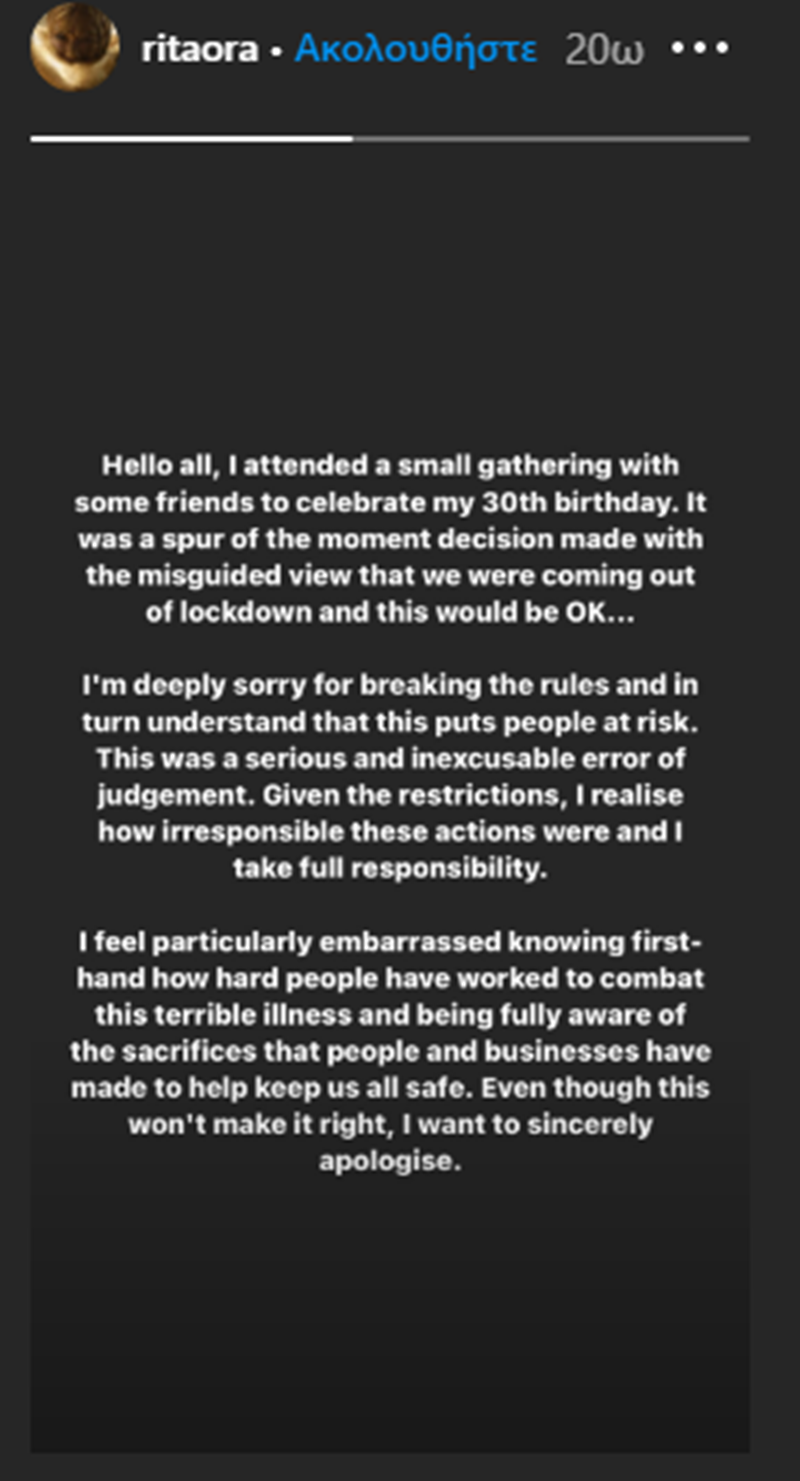The image size is (800, 1481).
Task: Click the blue Ακολουθήστε follow link
Action: [x=415, y=47]
